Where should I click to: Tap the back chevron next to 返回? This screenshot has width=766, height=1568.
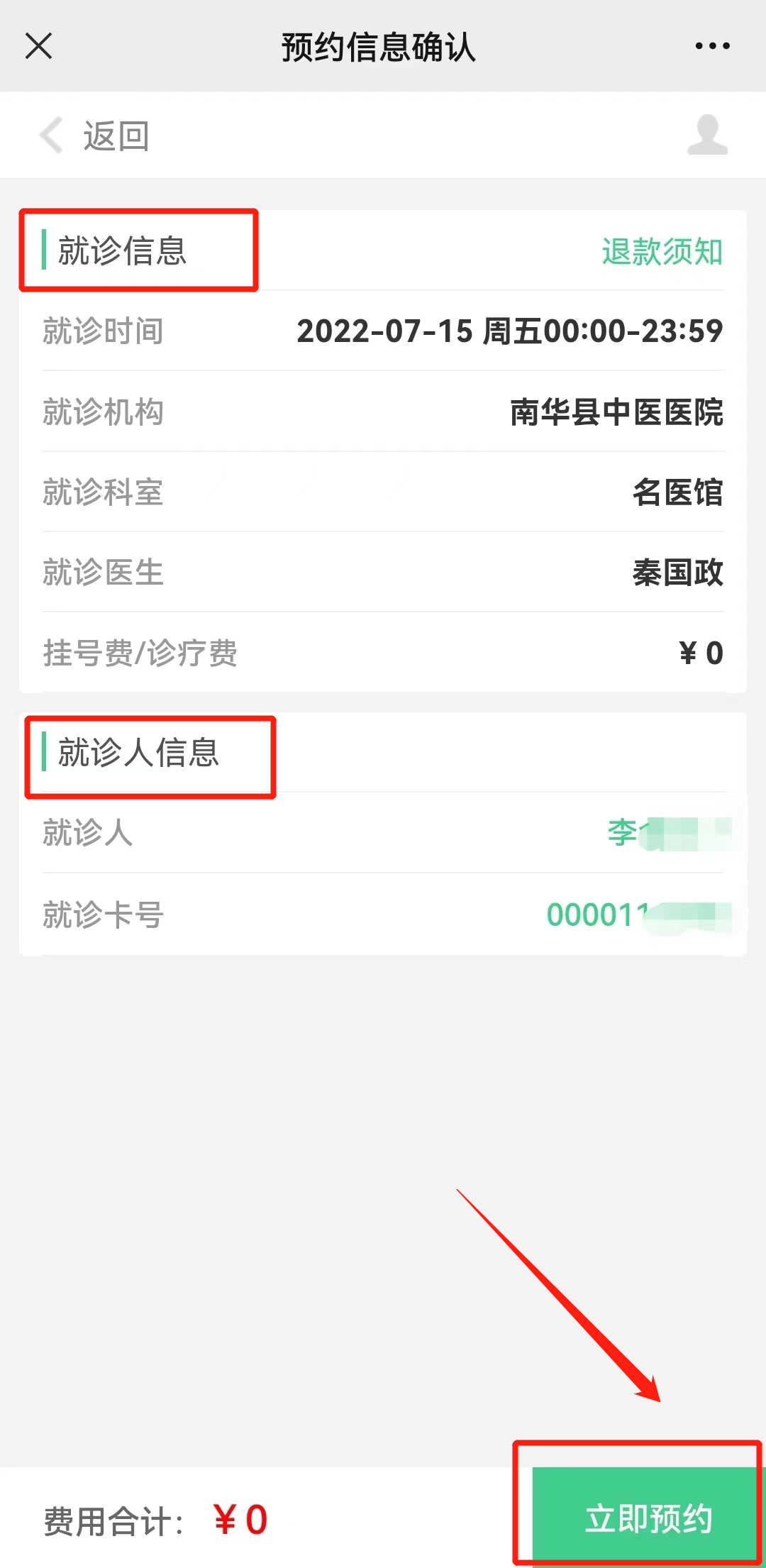(x=50, y=136)
